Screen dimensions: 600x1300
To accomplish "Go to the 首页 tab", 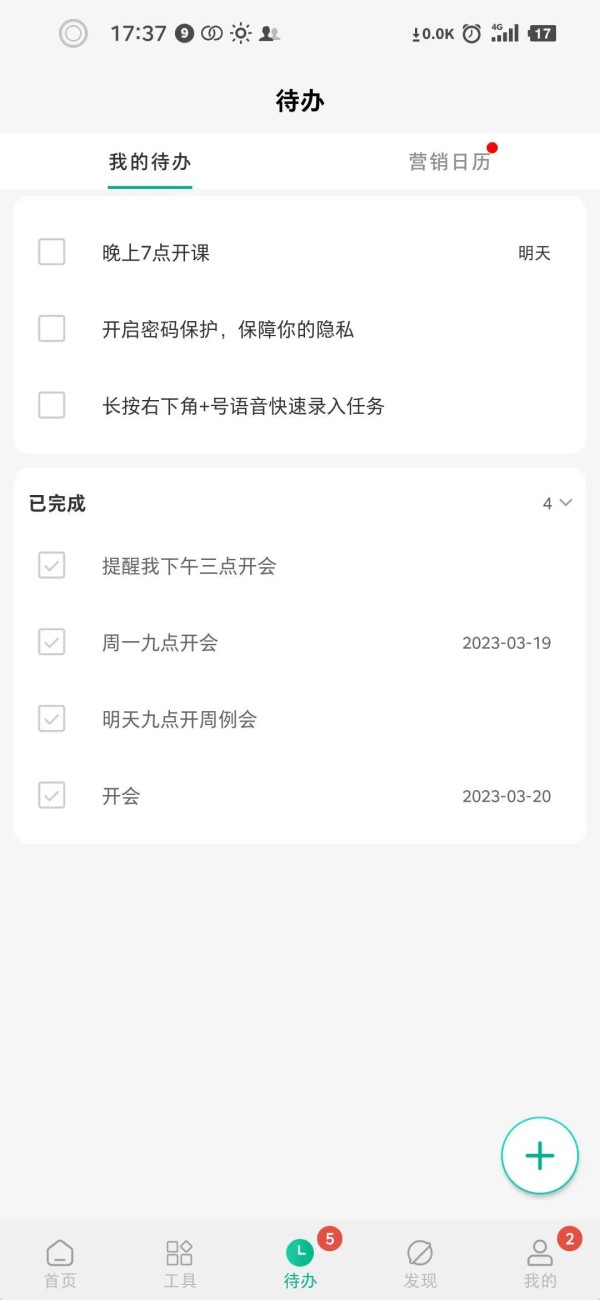I will [60, 1264].
